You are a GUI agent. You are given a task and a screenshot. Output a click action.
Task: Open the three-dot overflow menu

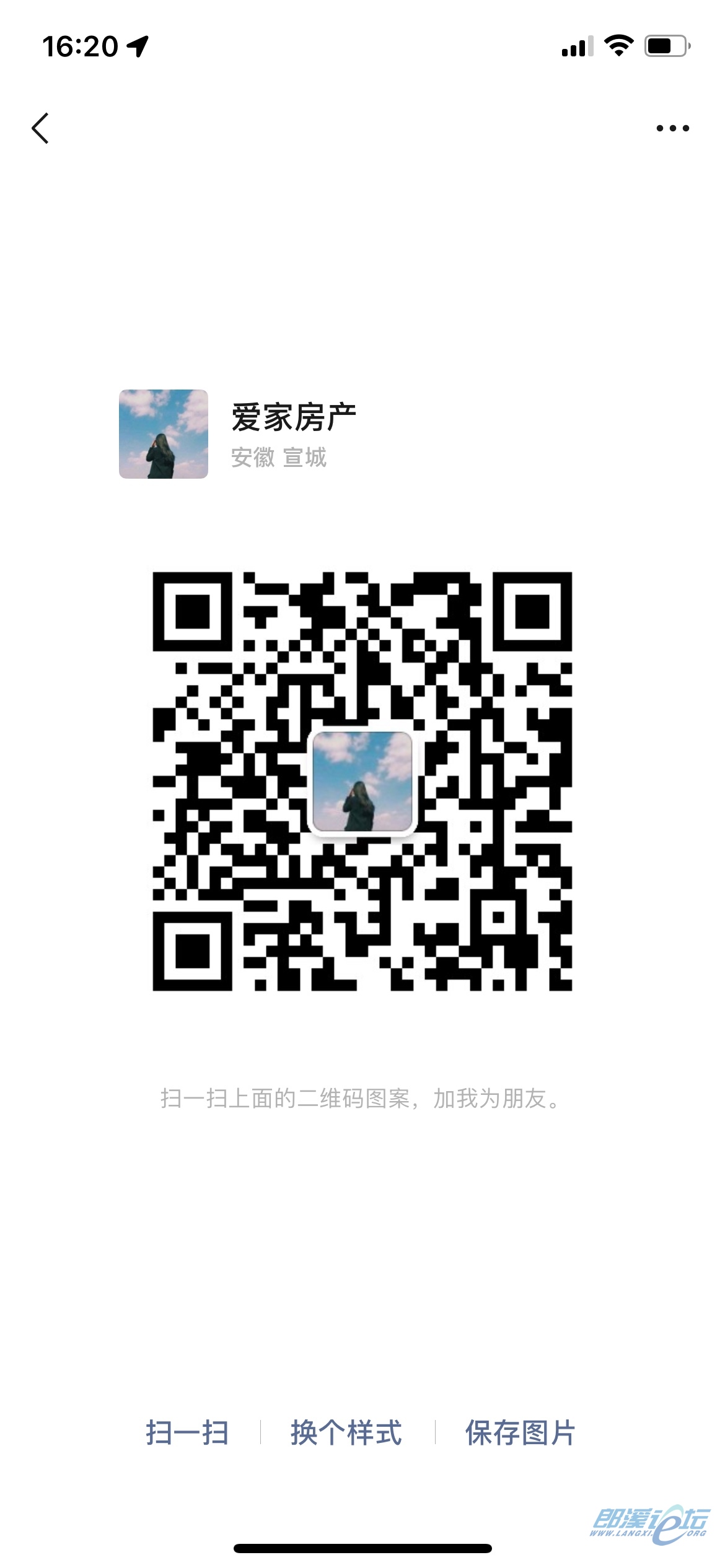672,128
